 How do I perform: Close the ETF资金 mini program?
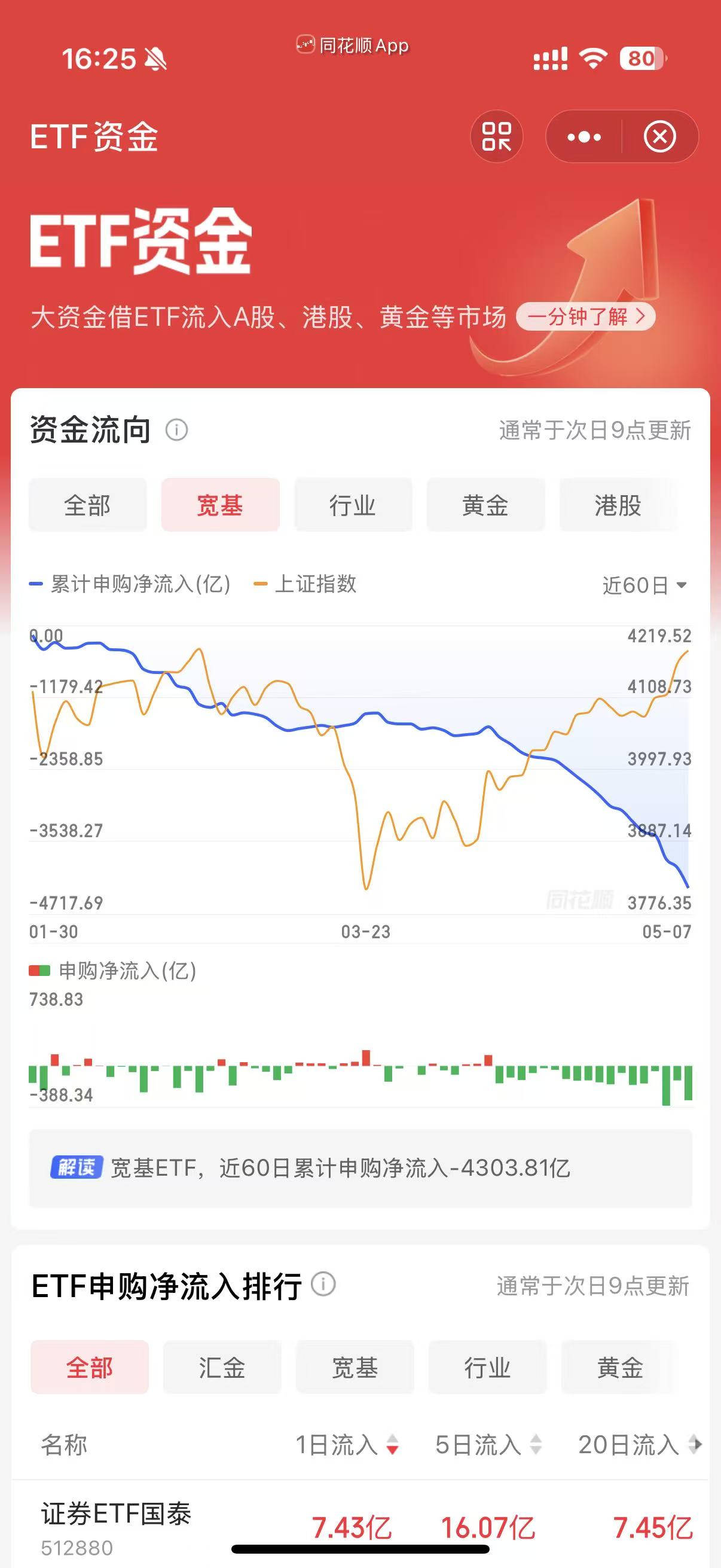660,136
